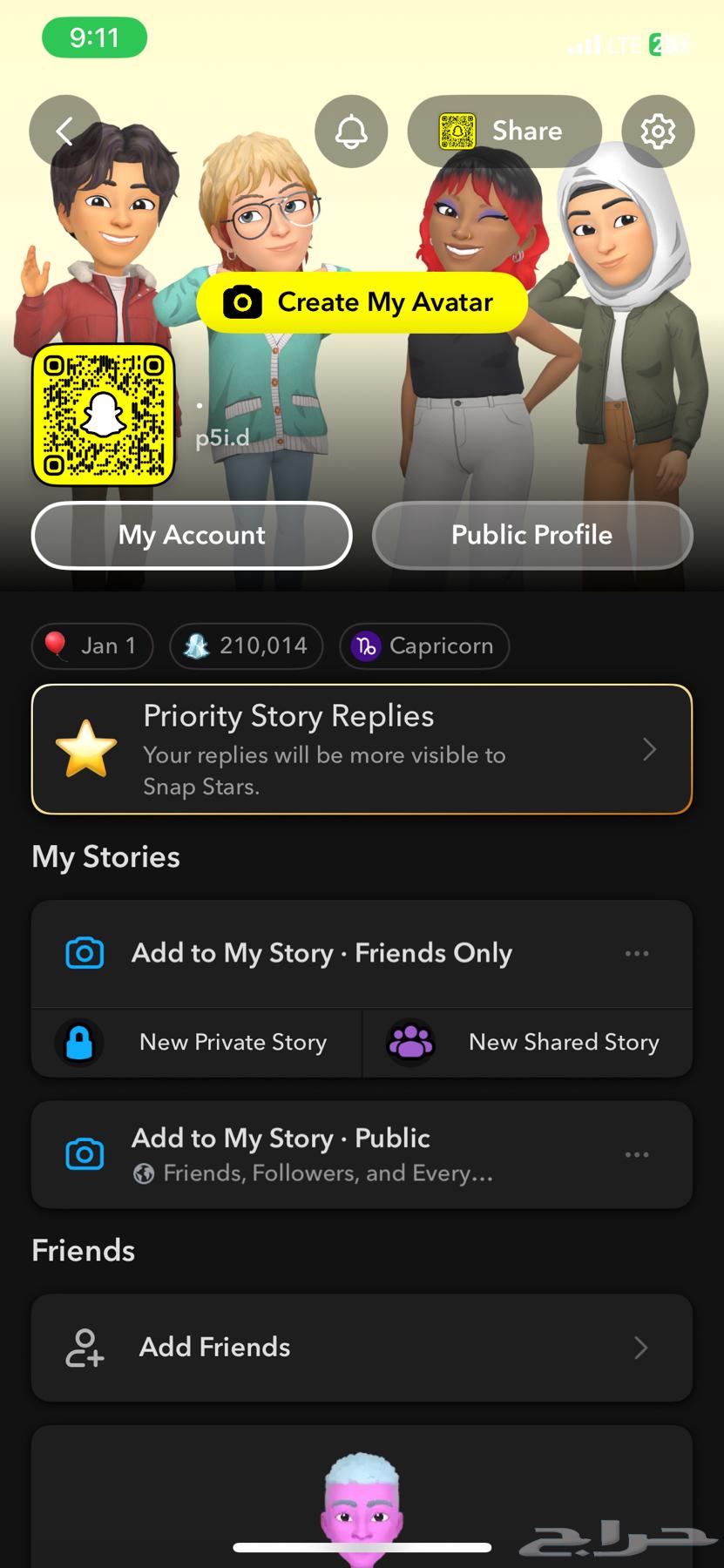724x1568 pixels.
Task: Open My Account
Action: pyautogui.click(x=192, y=535)
